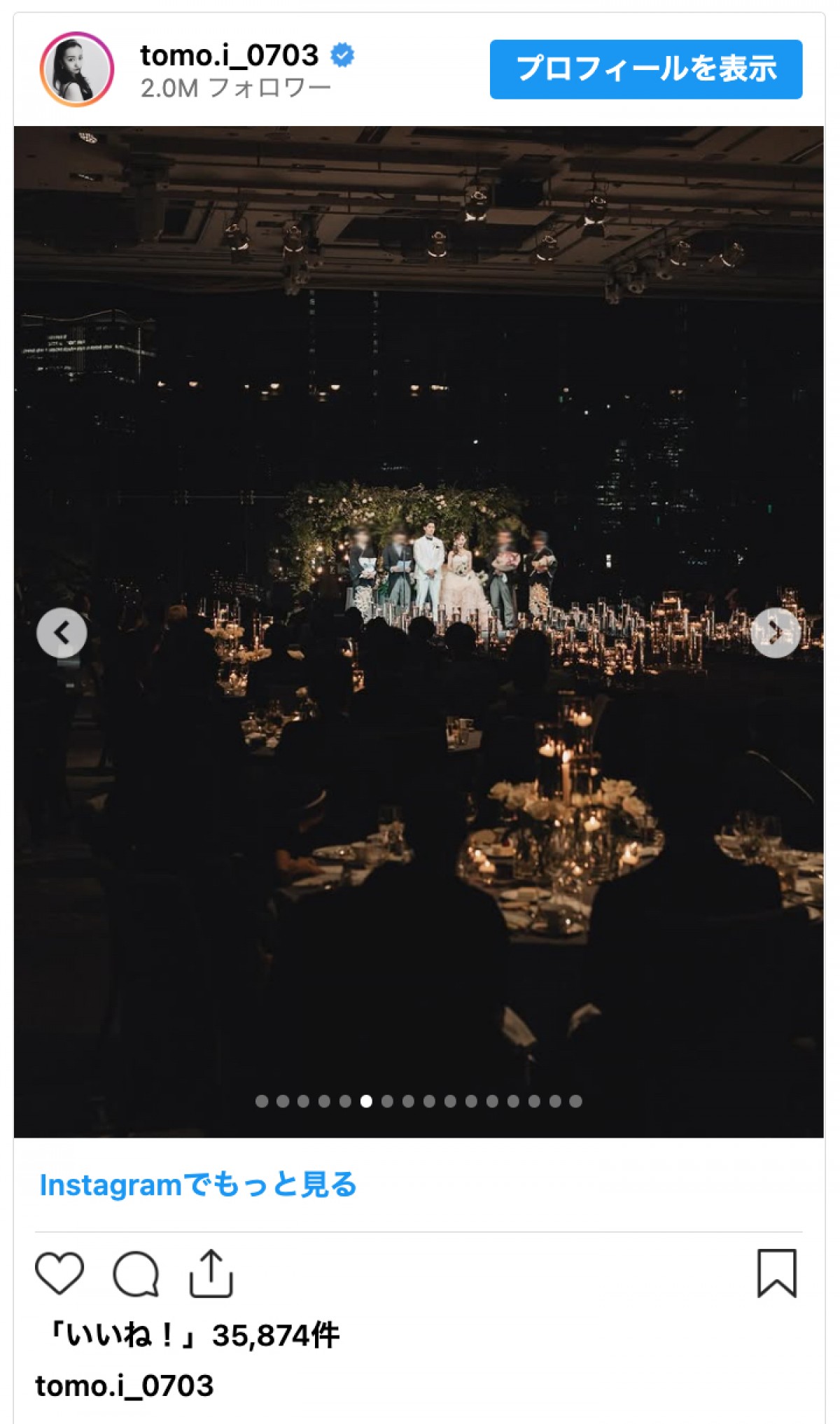Open the tomo.i_0703 username in header
Screen dimensions: 840x1424
pos(229,55)
